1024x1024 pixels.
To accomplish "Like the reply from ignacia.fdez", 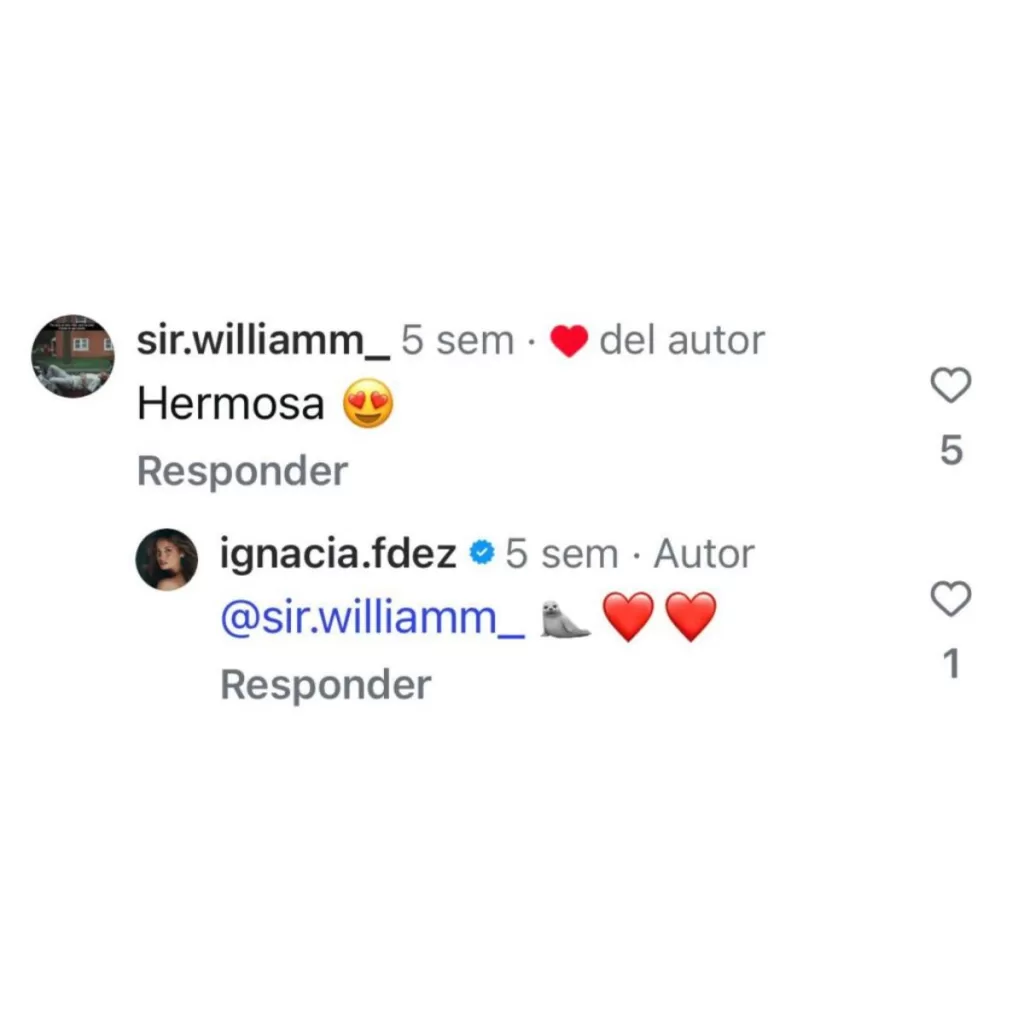I will point(950,599).
